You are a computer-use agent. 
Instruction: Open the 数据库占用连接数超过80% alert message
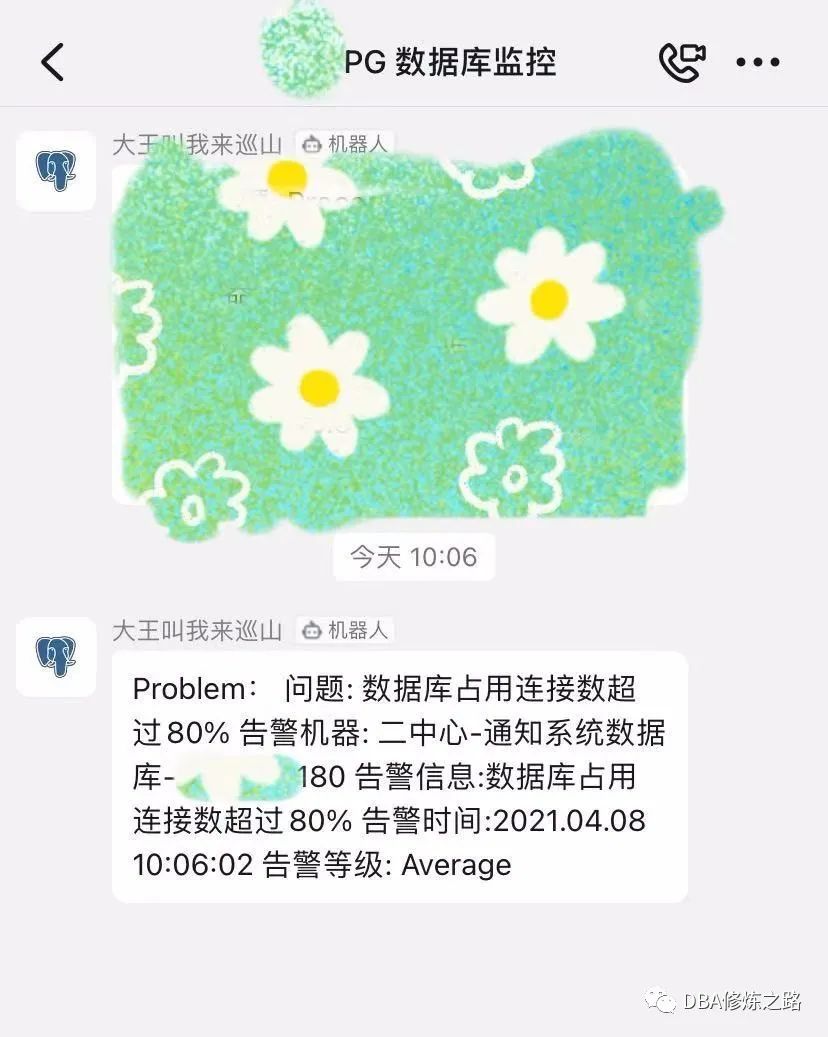pos(400,777)
